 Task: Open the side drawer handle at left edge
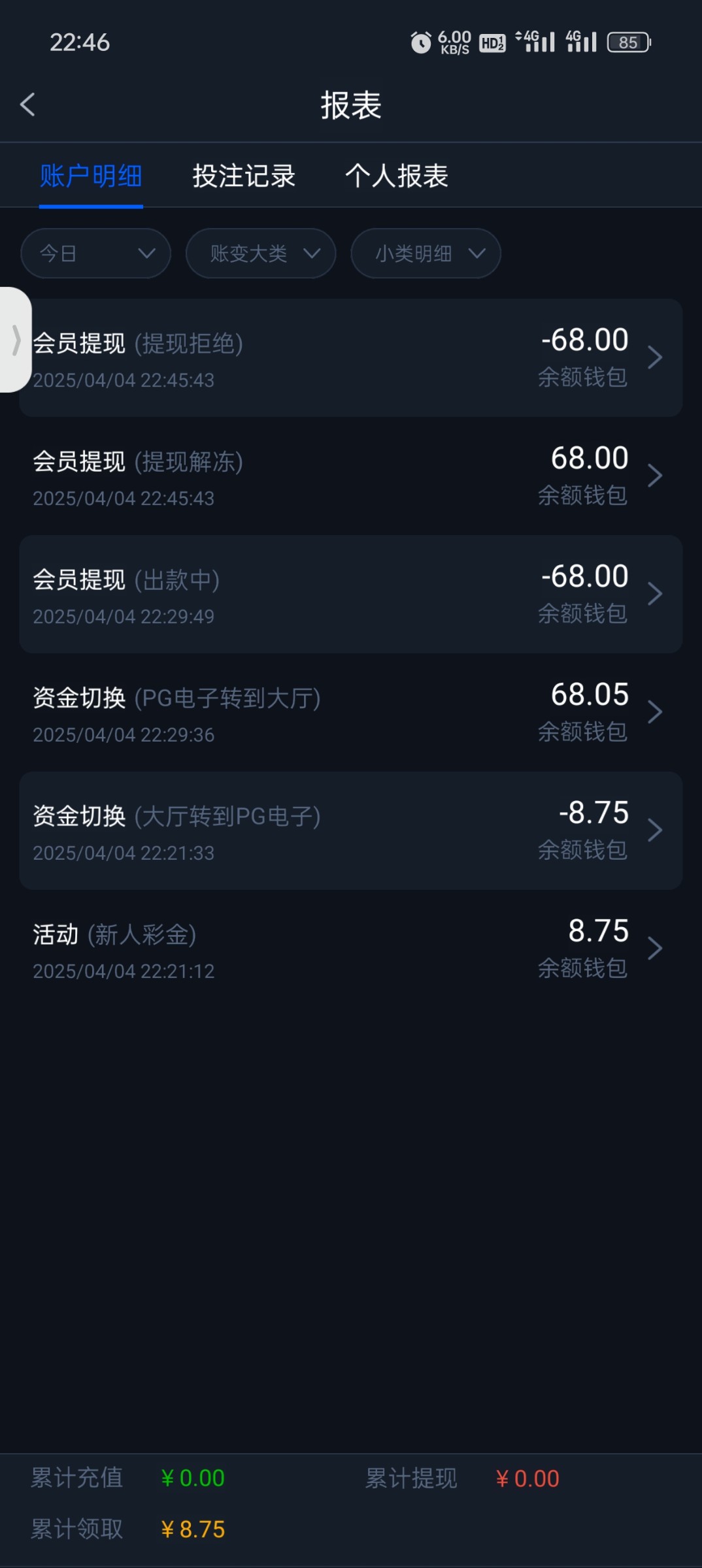point(16,340)
